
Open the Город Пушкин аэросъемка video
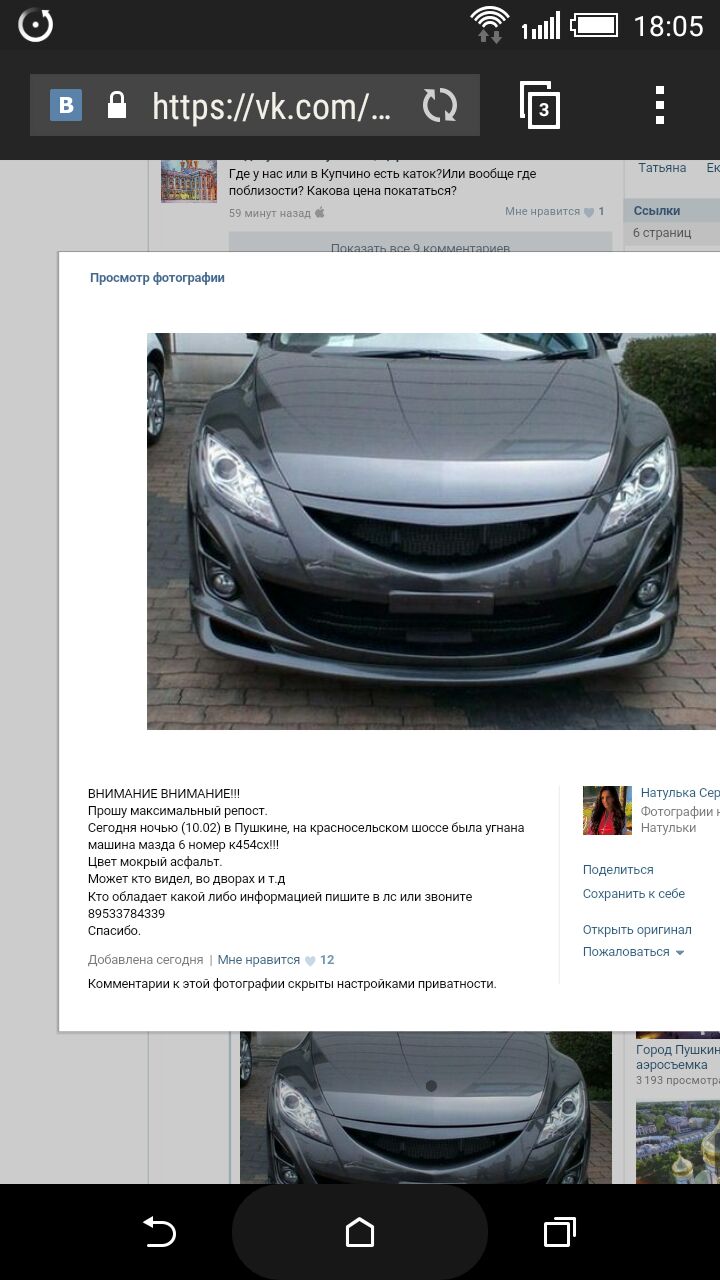pyautogui.click(x=677, y=1057)
